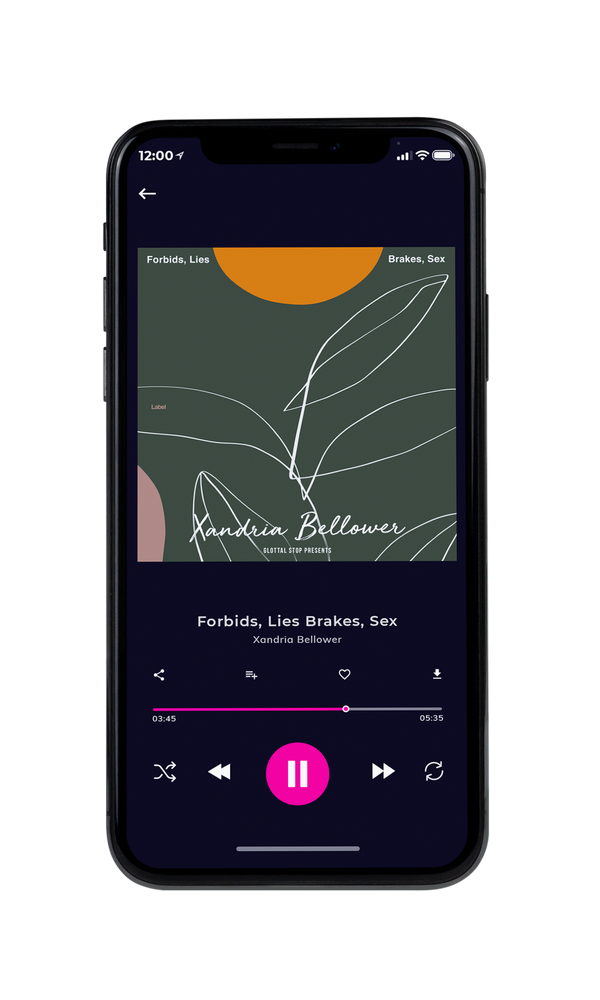Toggle repeat mode

(x=434, y=771)
